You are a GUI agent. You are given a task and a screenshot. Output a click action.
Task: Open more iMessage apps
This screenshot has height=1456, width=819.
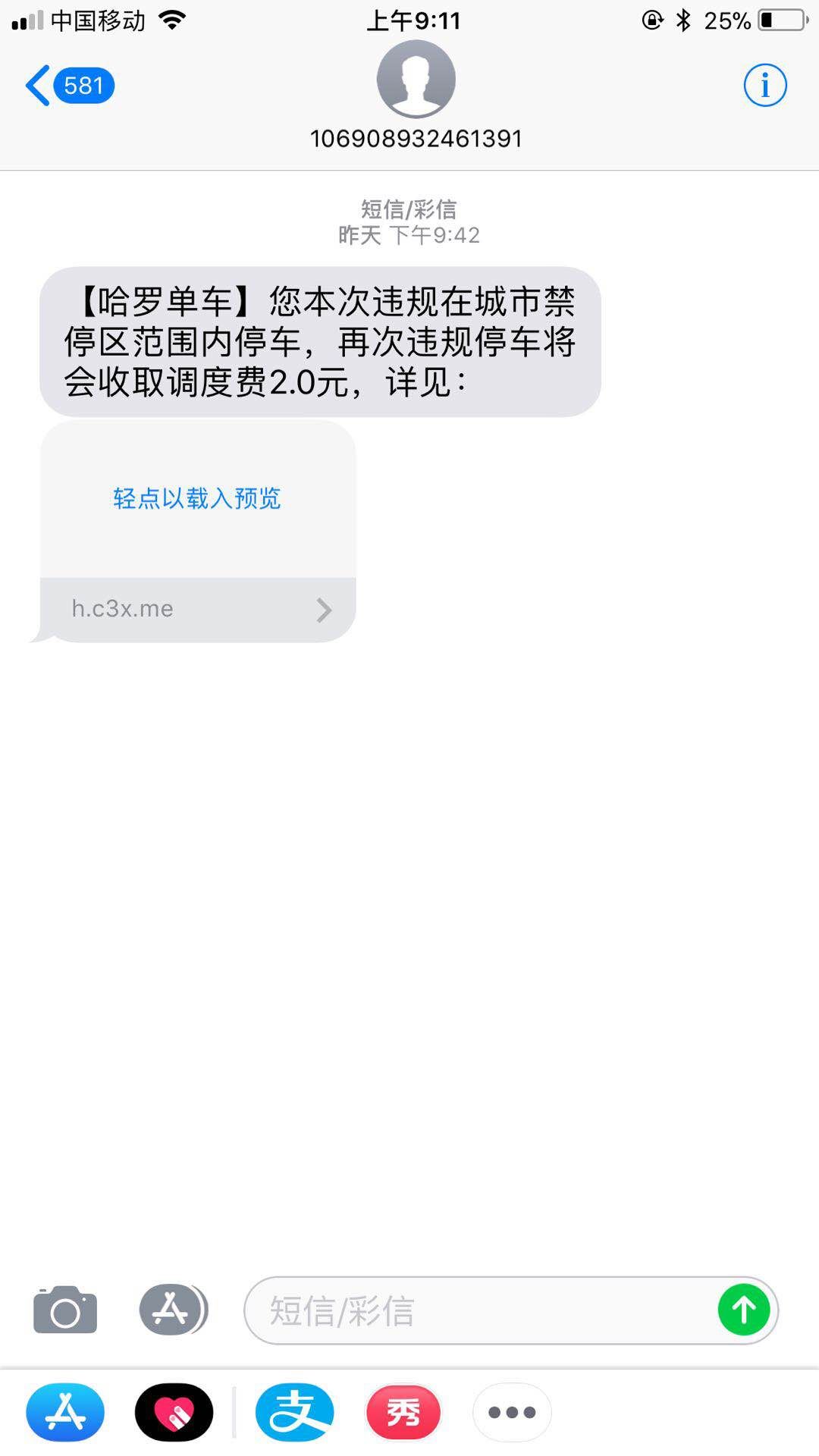click(x=512, y=1412)
